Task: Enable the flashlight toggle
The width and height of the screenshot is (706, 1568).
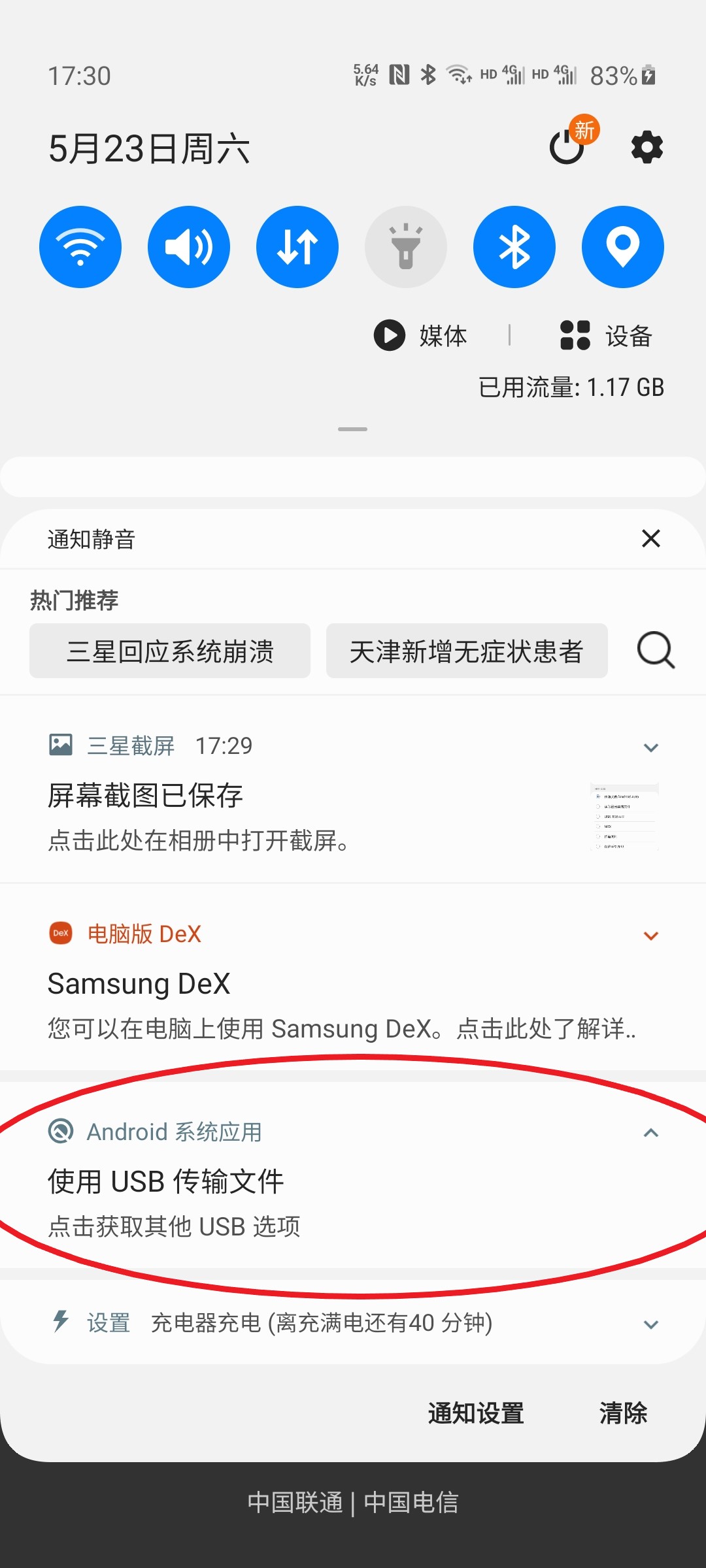Action: 405,246
